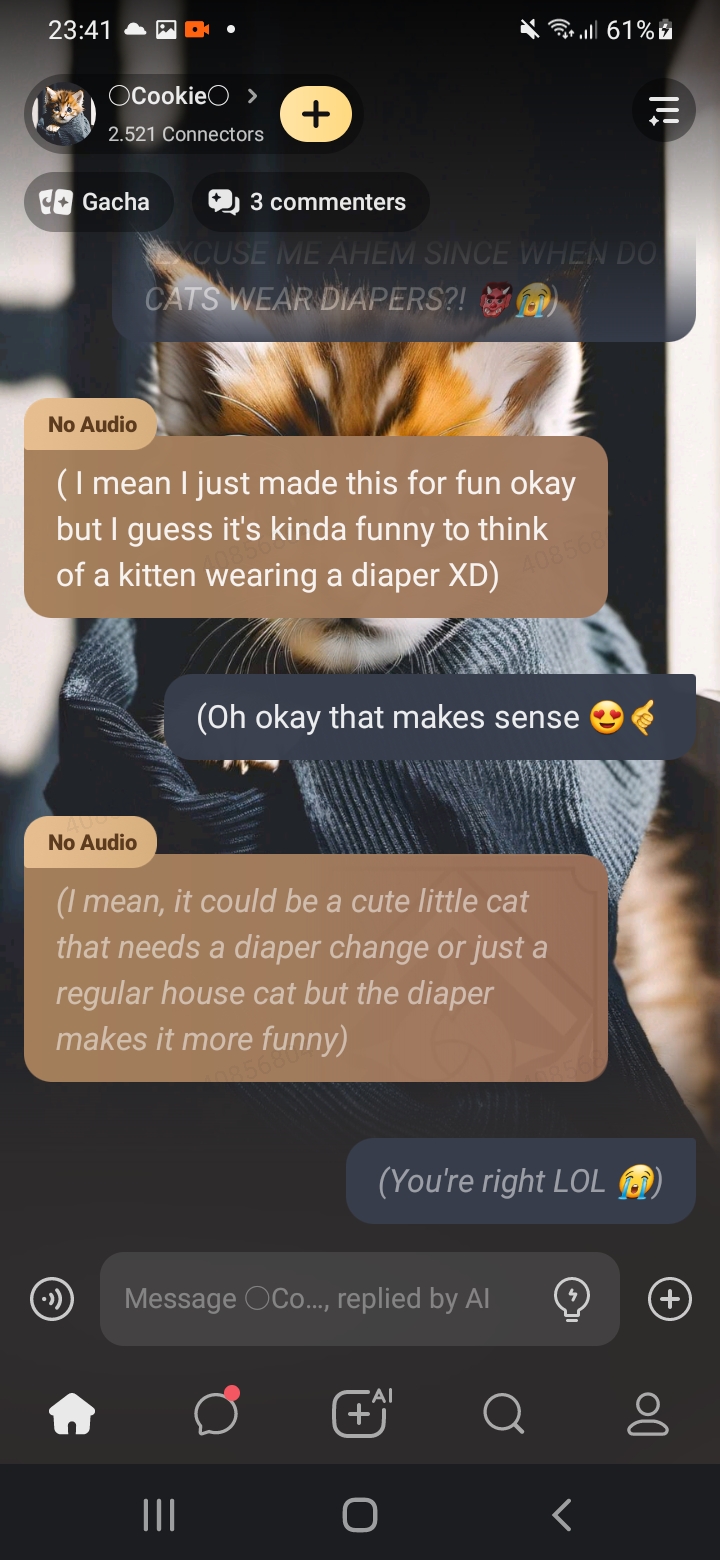Switch to the Chats tab
Screen dimensions: 720x1560
[216, 1414]
